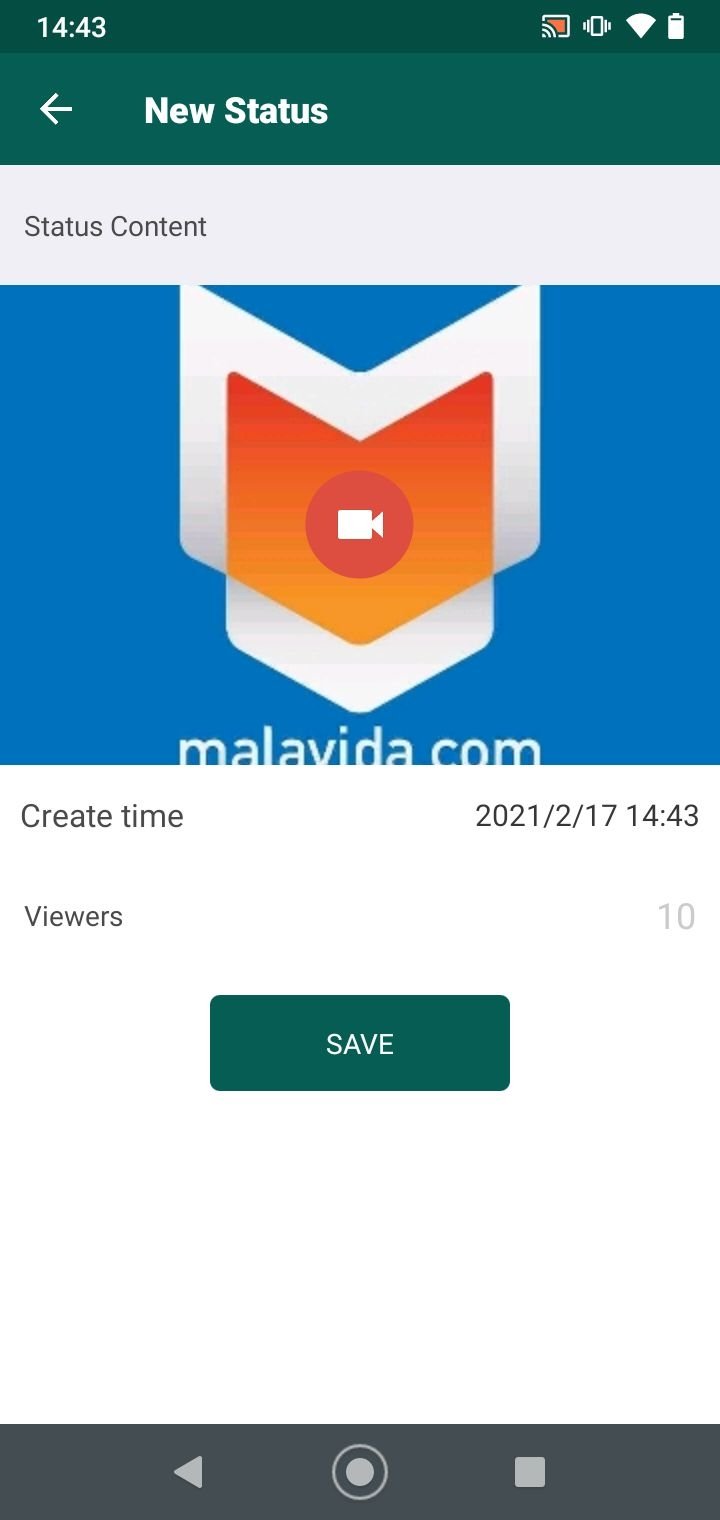Save the new status
This screenshot has width=720, height=1520.
[x=360, y=1043]
